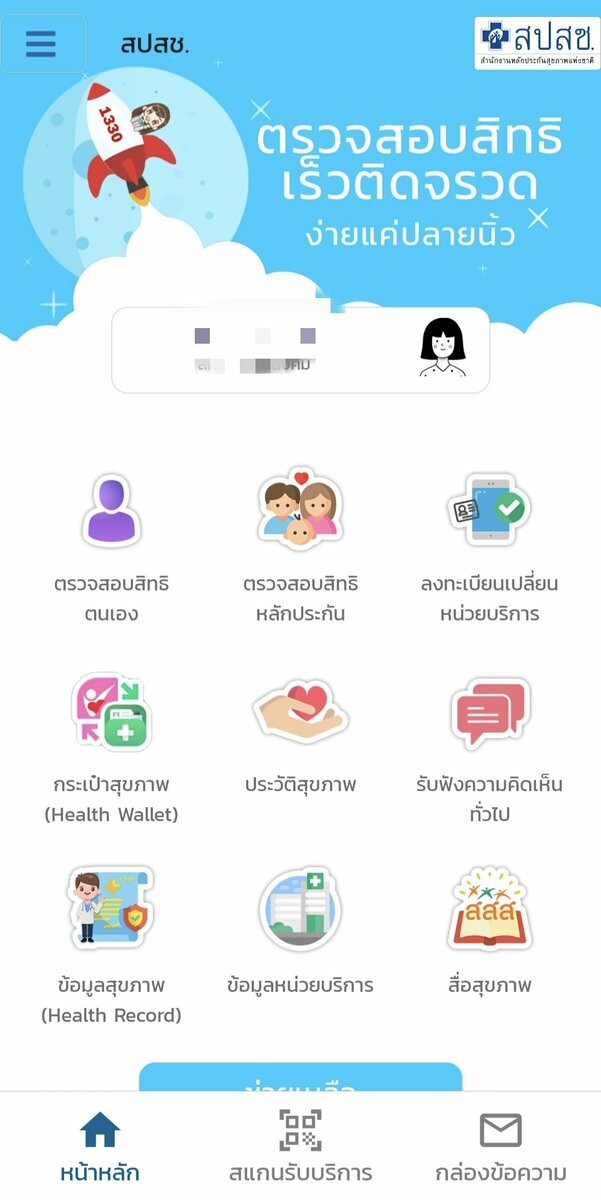Screen dimensions: 601x1200
Task: Switch to the หน้าหลัก tab
Action: (99, 1146)
